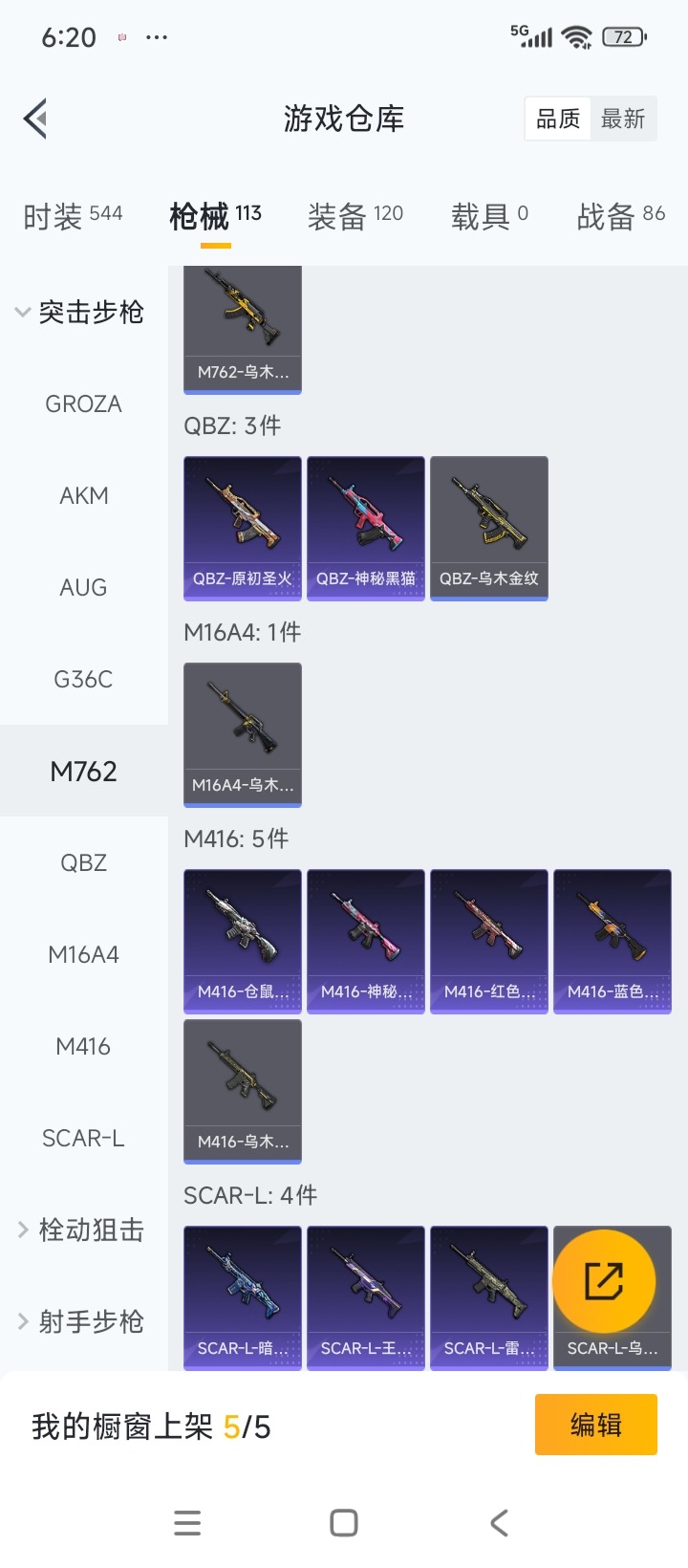Open the QBZ-原初圣火 skin

coord(243,528)
